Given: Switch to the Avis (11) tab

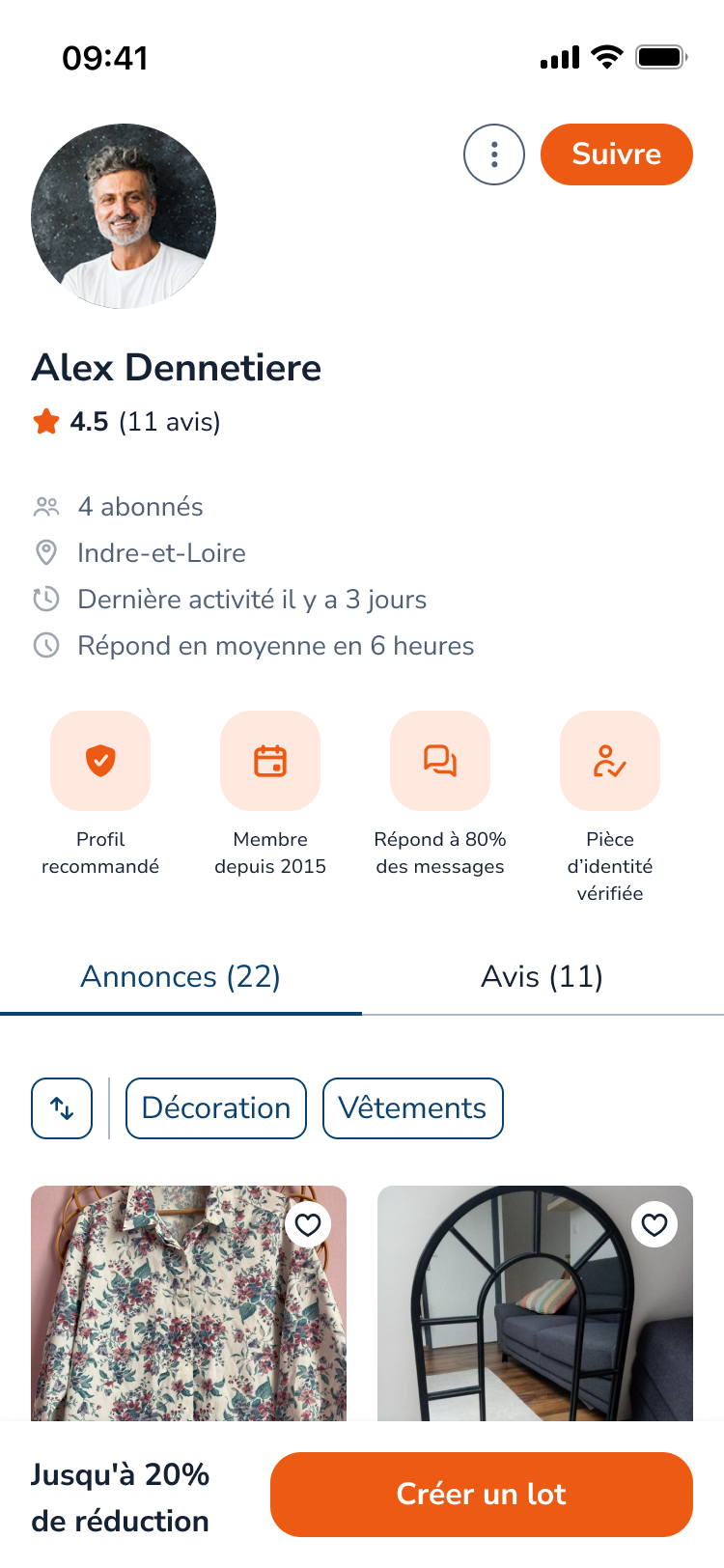Looking at the screenshot, I should pyautogui.click(x=542, y=977).
